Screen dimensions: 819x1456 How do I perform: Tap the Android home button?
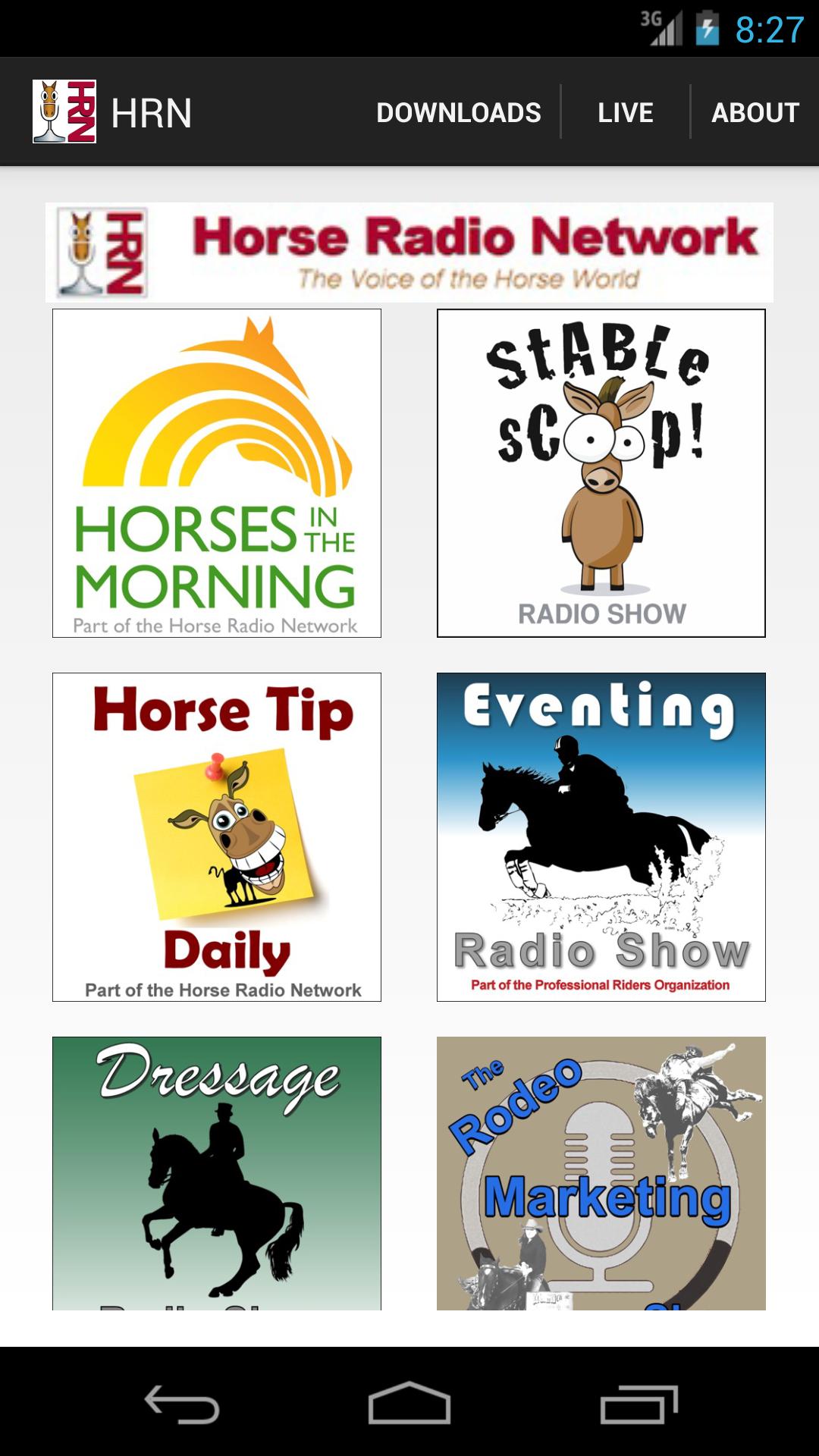click(409, 1401)
